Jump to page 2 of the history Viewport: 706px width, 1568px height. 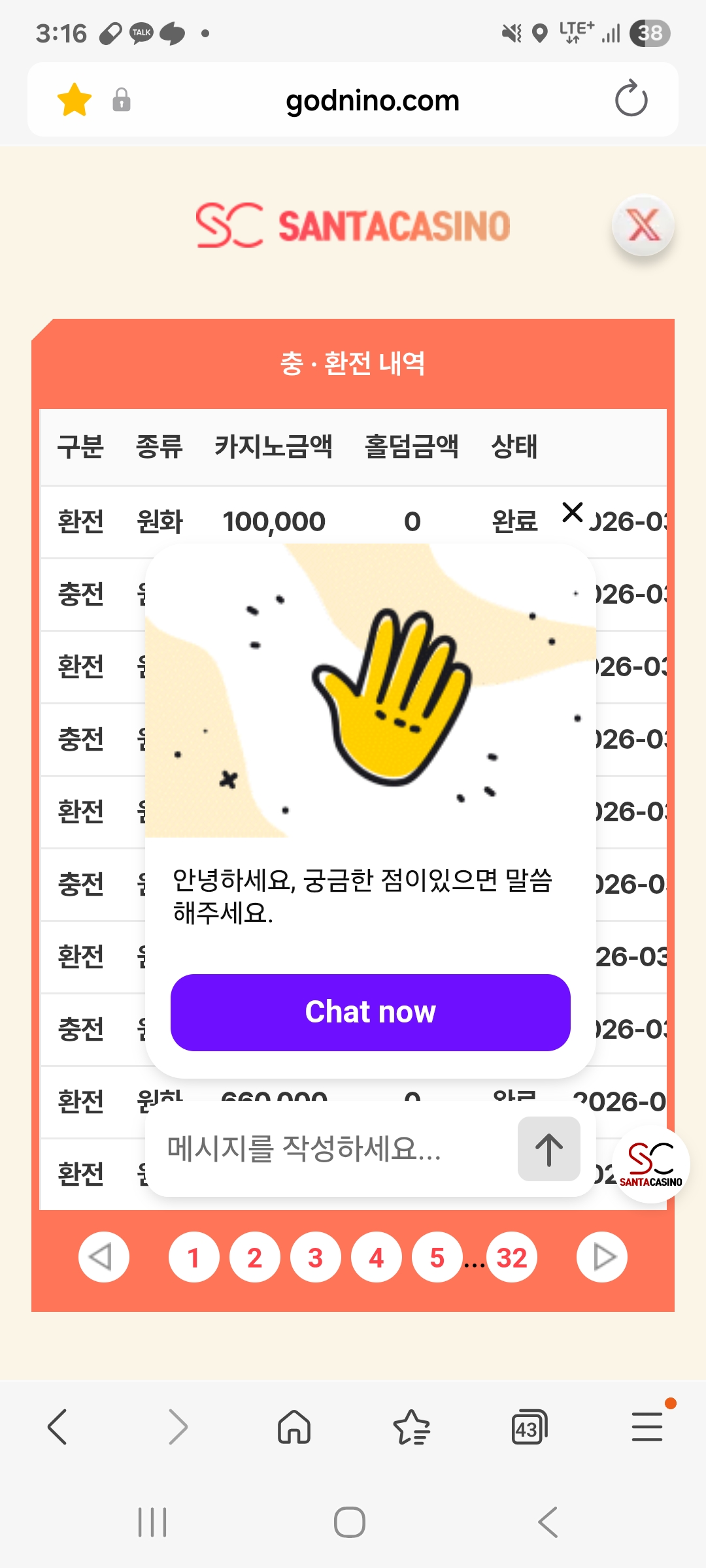point(254,1258)
